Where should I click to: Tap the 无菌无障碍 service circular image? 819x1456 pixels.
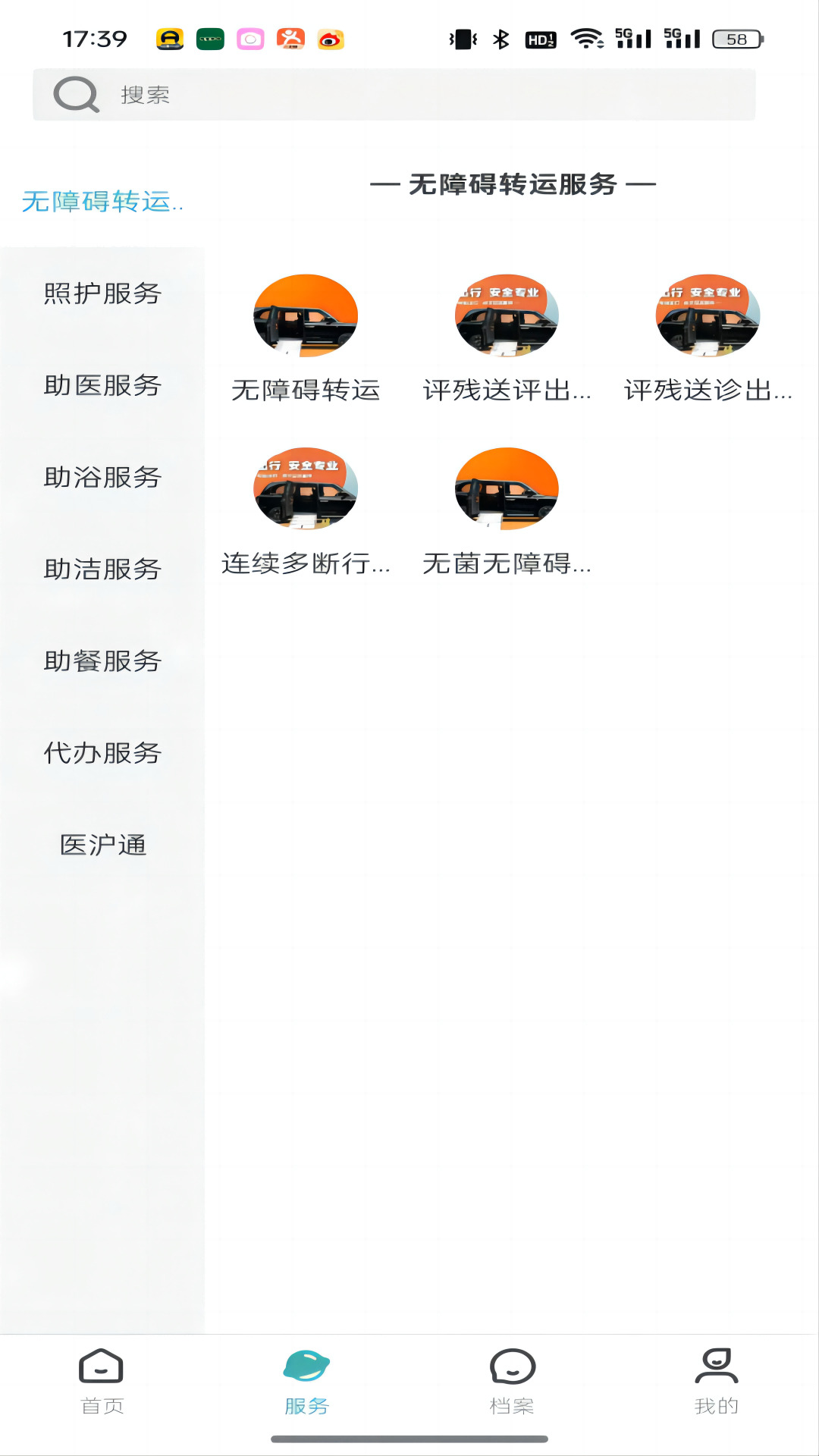506,489
